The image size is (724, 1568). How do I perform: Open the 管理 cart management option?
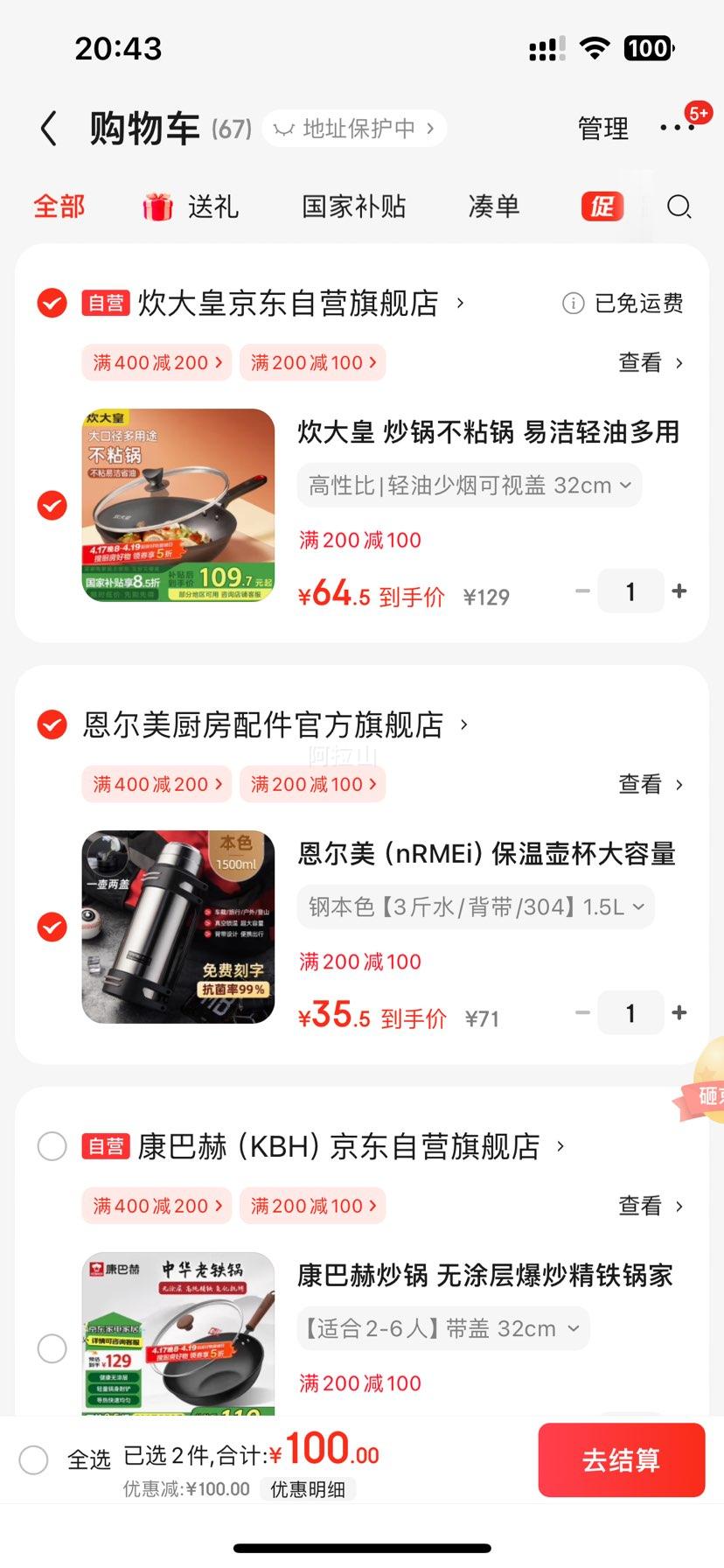pyautogui.click(x=602, y=129)
